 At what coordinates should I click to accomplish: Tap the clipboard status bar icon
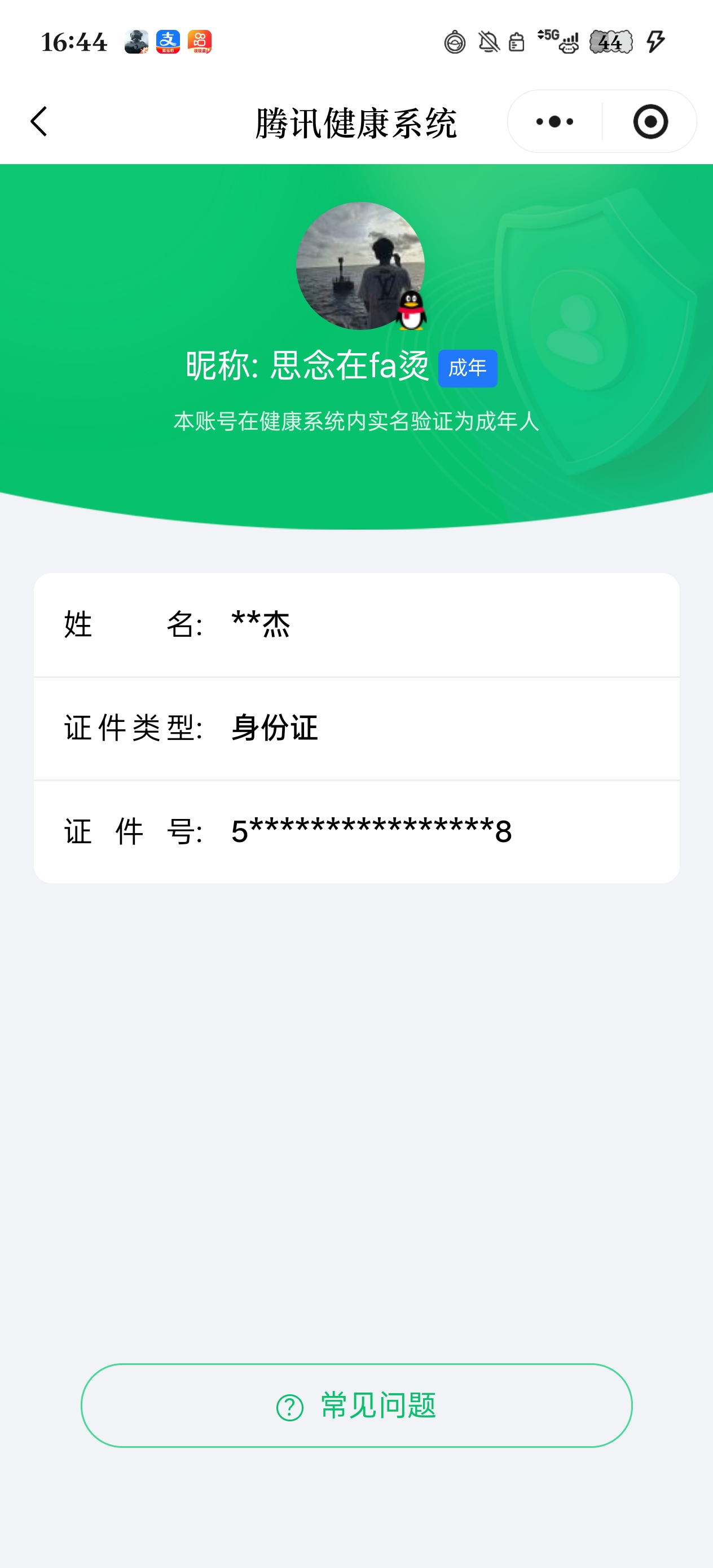pyautogui.click(x=516, y=41)
